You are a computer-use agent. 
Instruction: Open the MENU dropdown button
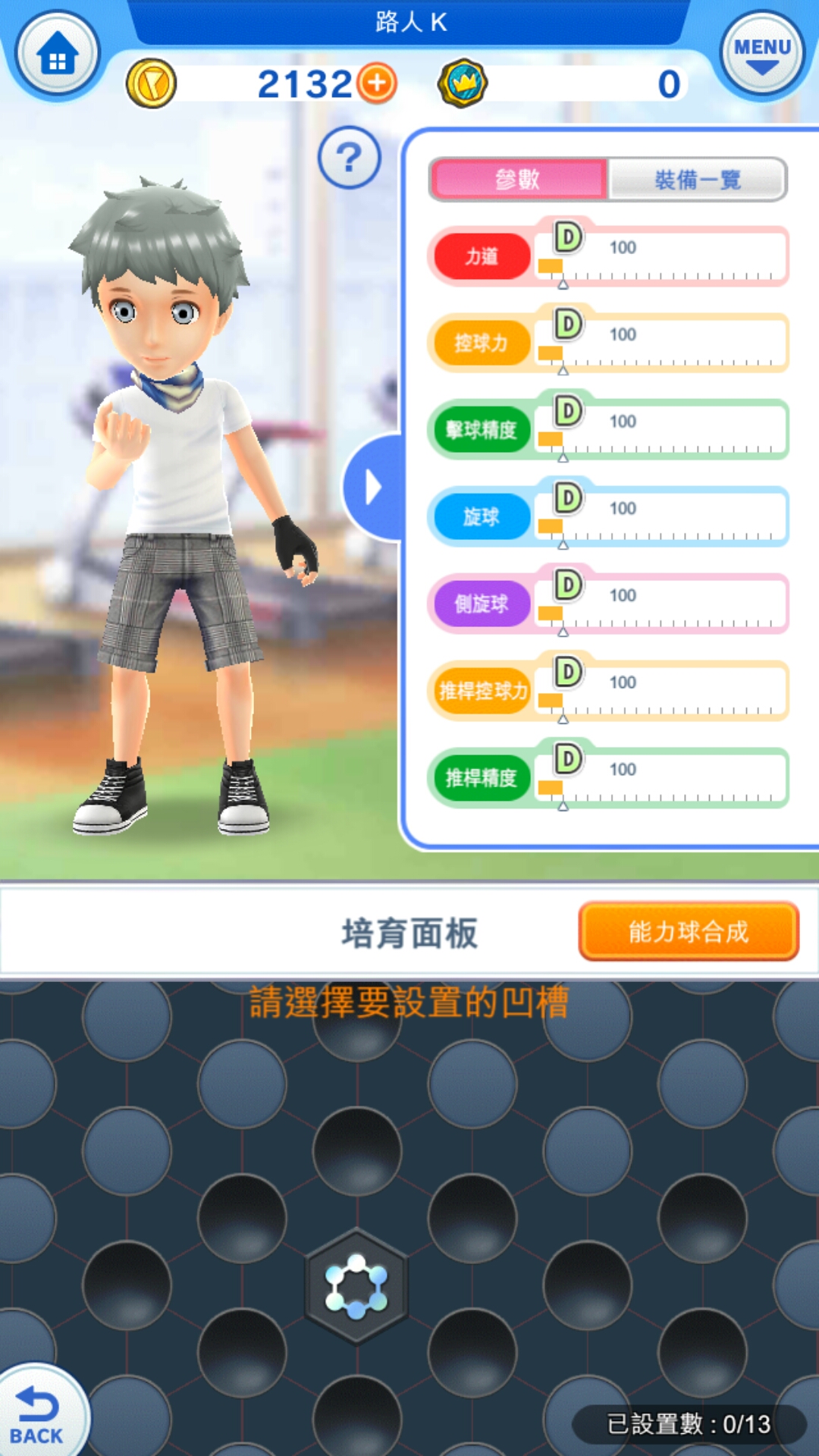[x=762, y=56]
